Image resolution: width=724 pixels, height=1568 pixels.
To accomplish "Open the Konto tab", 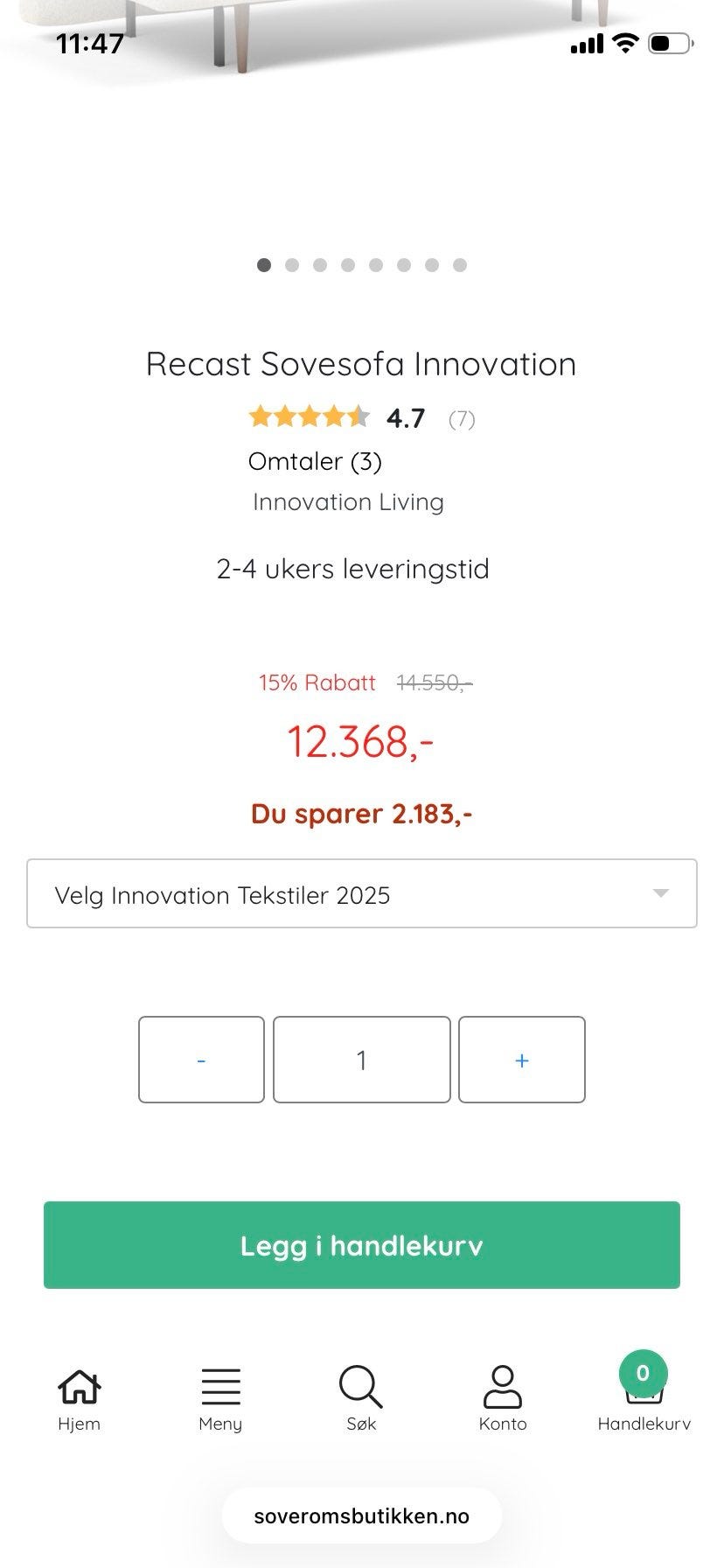I will tap(502, 1398).
